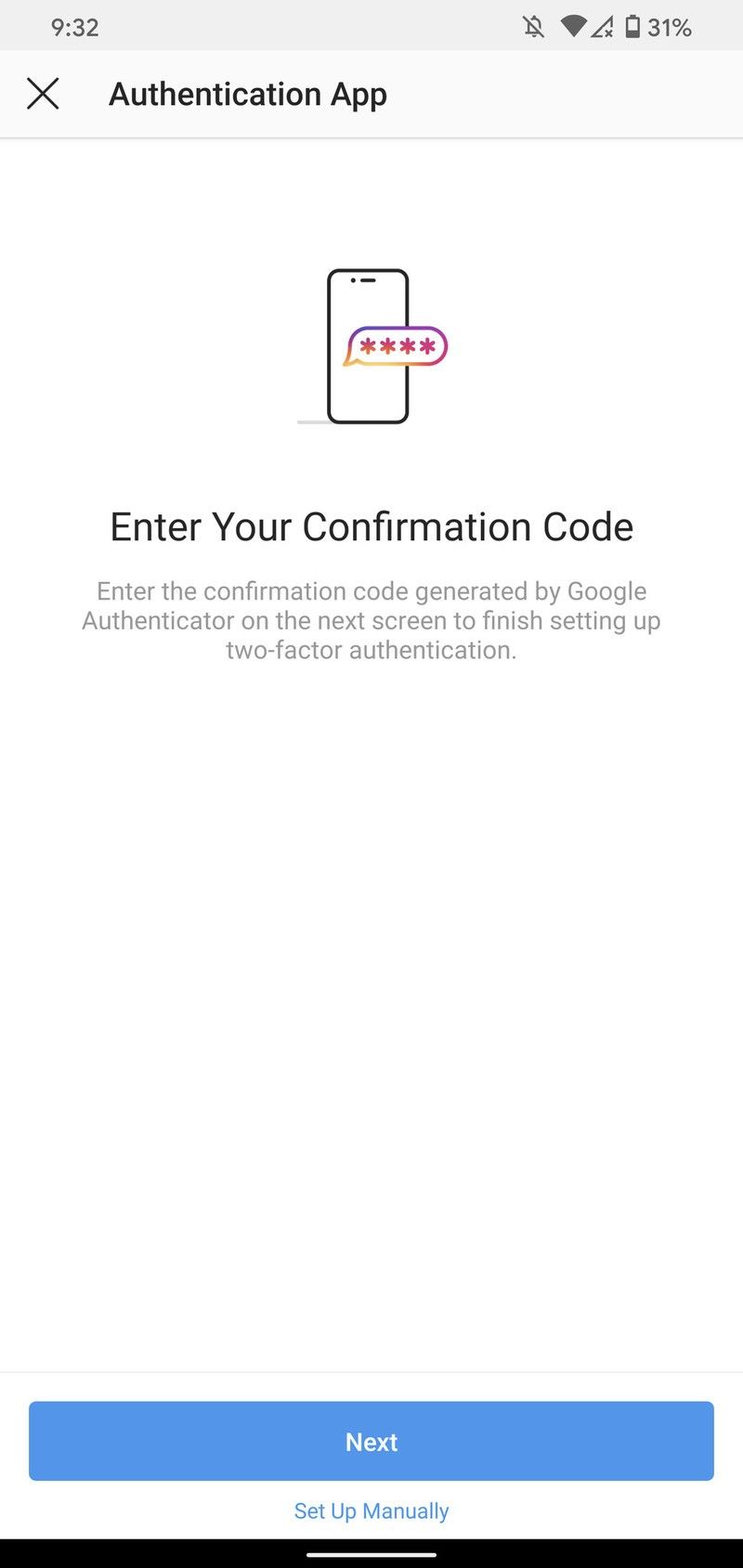The image size is (743, 1568).
Task: Tap the clock showing 9:32
Action: 75,27
